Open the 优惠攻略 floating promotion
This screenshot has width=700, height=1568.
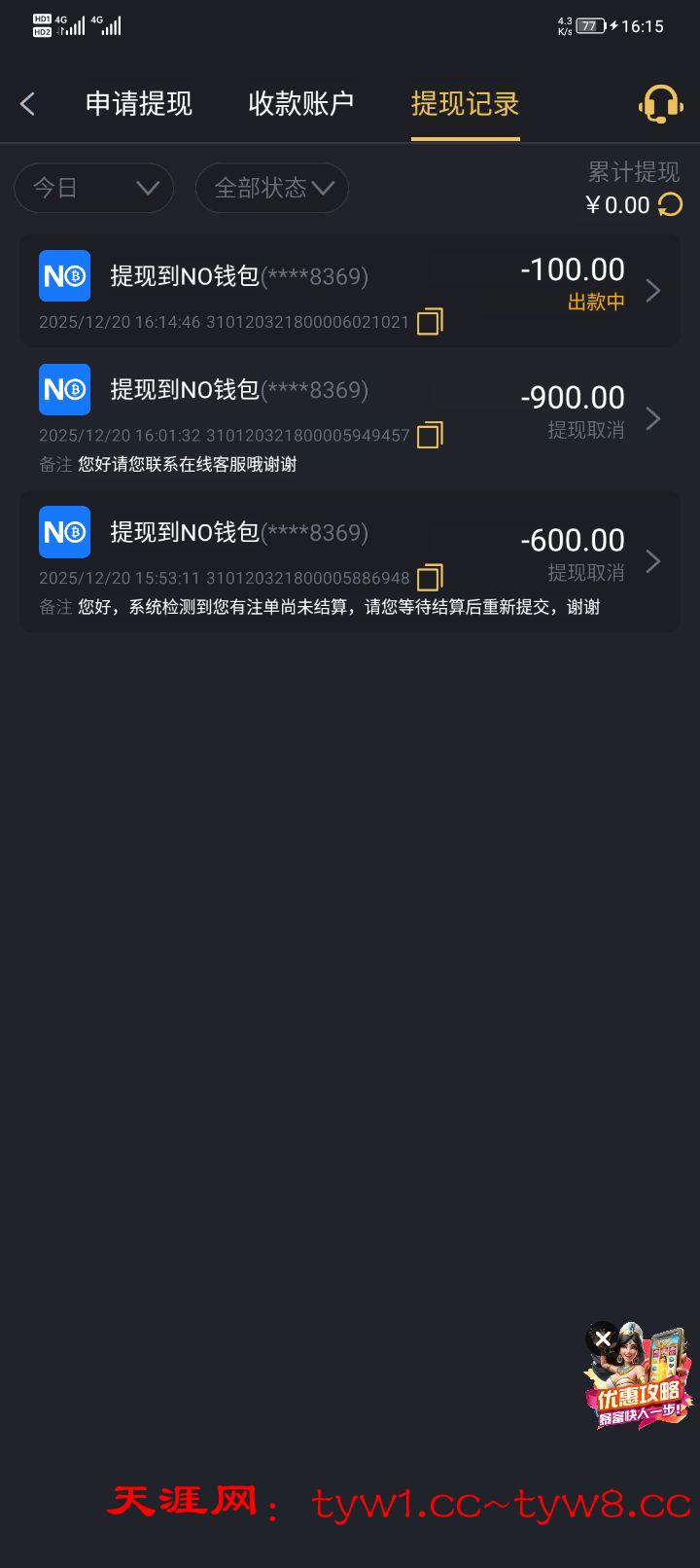(x=642, y=1386)
